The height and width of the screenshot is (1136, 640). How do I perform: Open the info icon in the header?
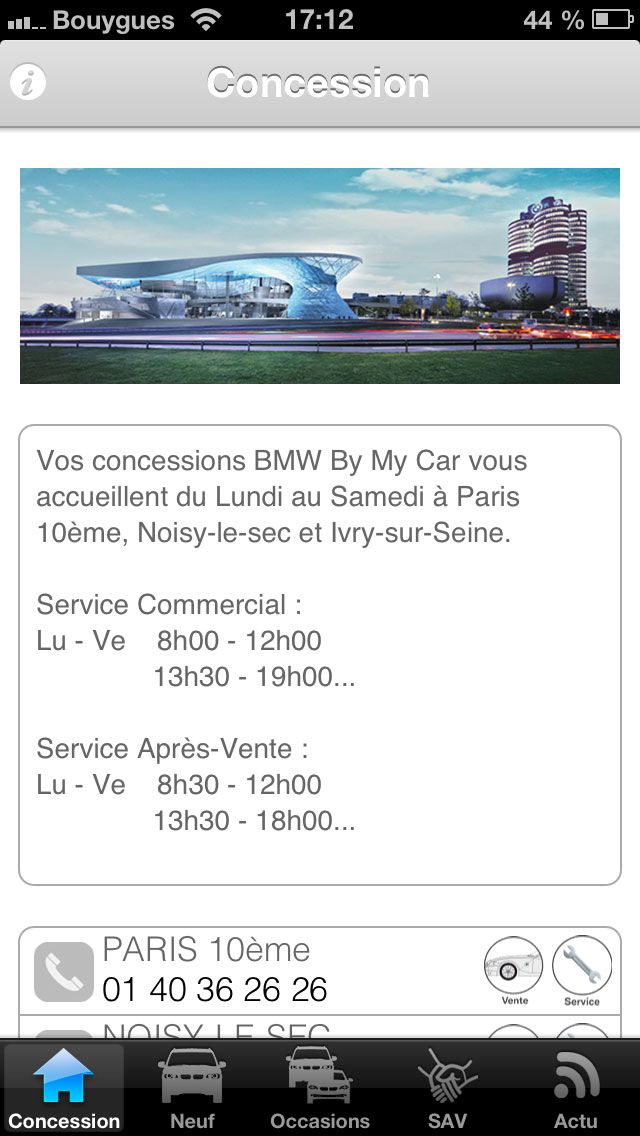pyautogui.click(x=28, y=83)
